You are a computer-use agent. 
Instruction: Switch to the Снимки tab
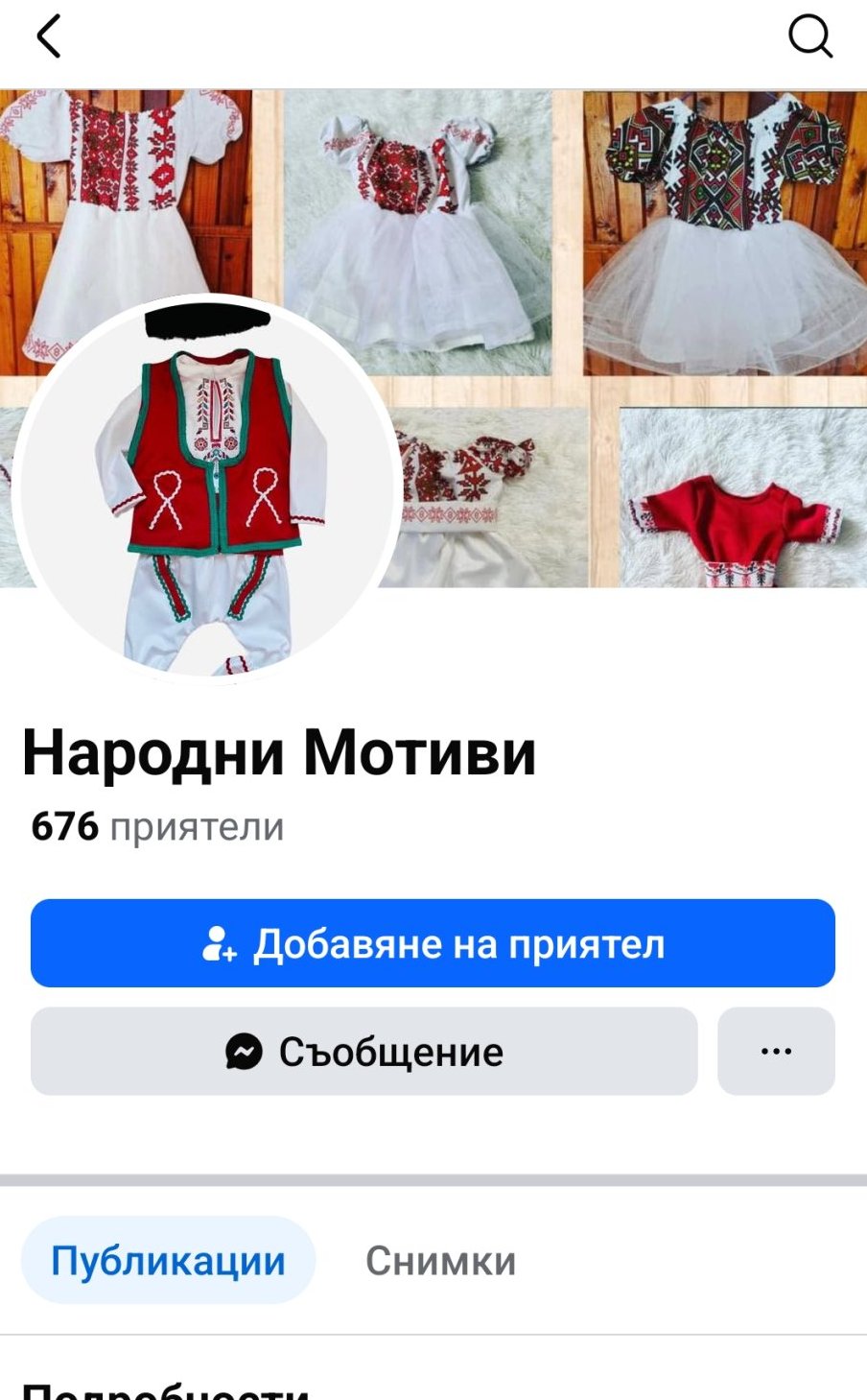click(x=440, y=1260)
